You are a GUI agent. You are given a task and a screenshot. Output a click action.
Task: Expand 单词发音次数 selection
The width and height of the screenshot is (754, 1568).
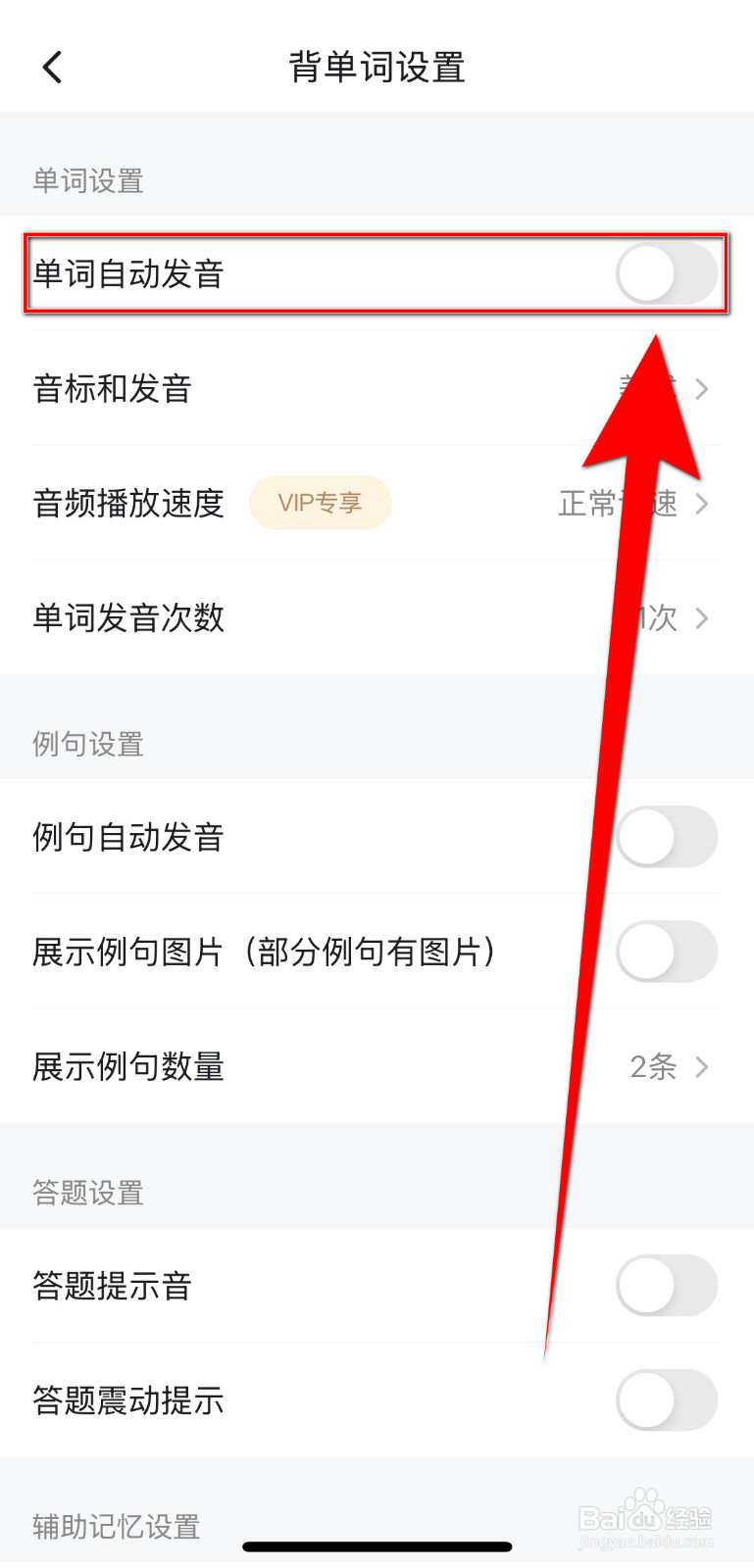[x=701, y=618]
